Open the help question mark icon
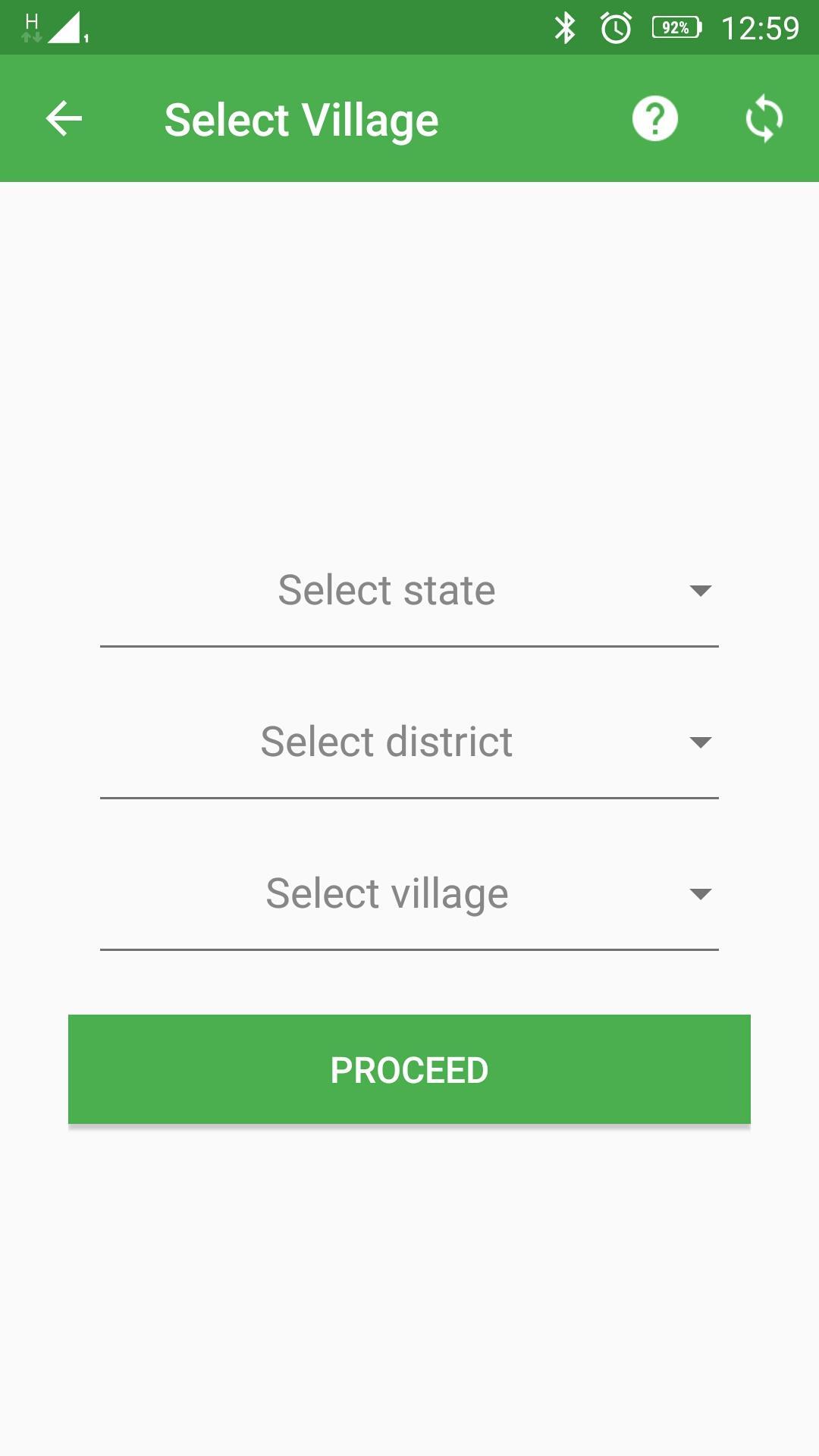 pyautogui.click(x=654, y=119)
